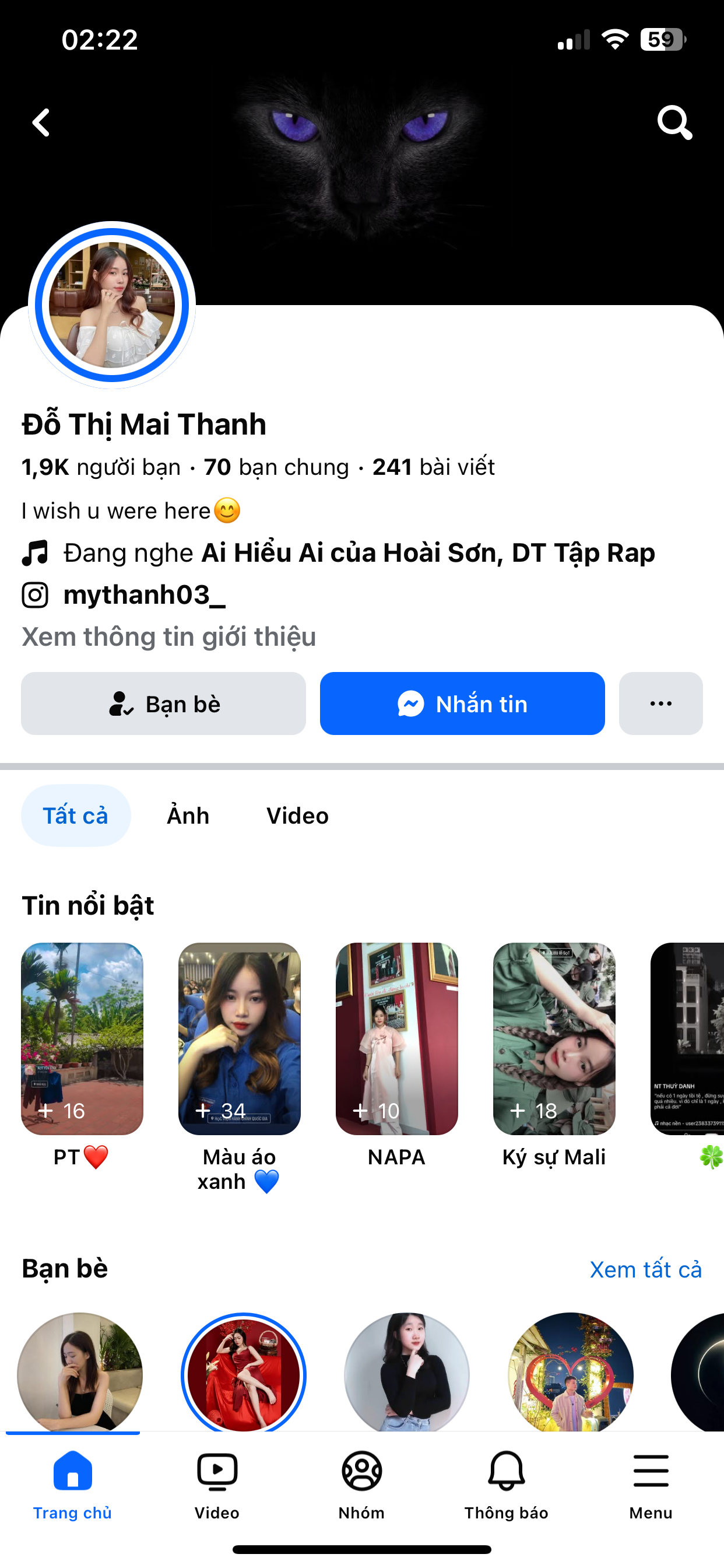724x1568 pixels.
Task: Switch to the Nhóm groups tab
Action: pos(361,1484)
